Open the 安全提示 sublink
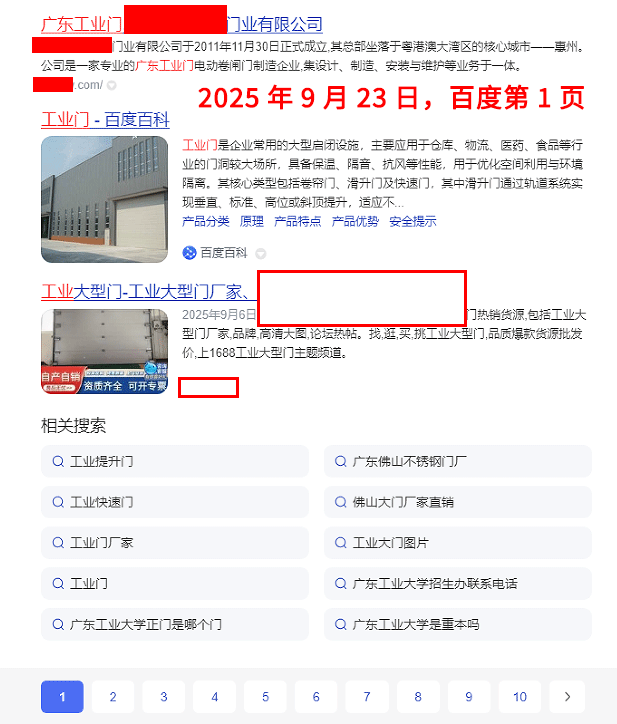 click(x=413, y=221)
